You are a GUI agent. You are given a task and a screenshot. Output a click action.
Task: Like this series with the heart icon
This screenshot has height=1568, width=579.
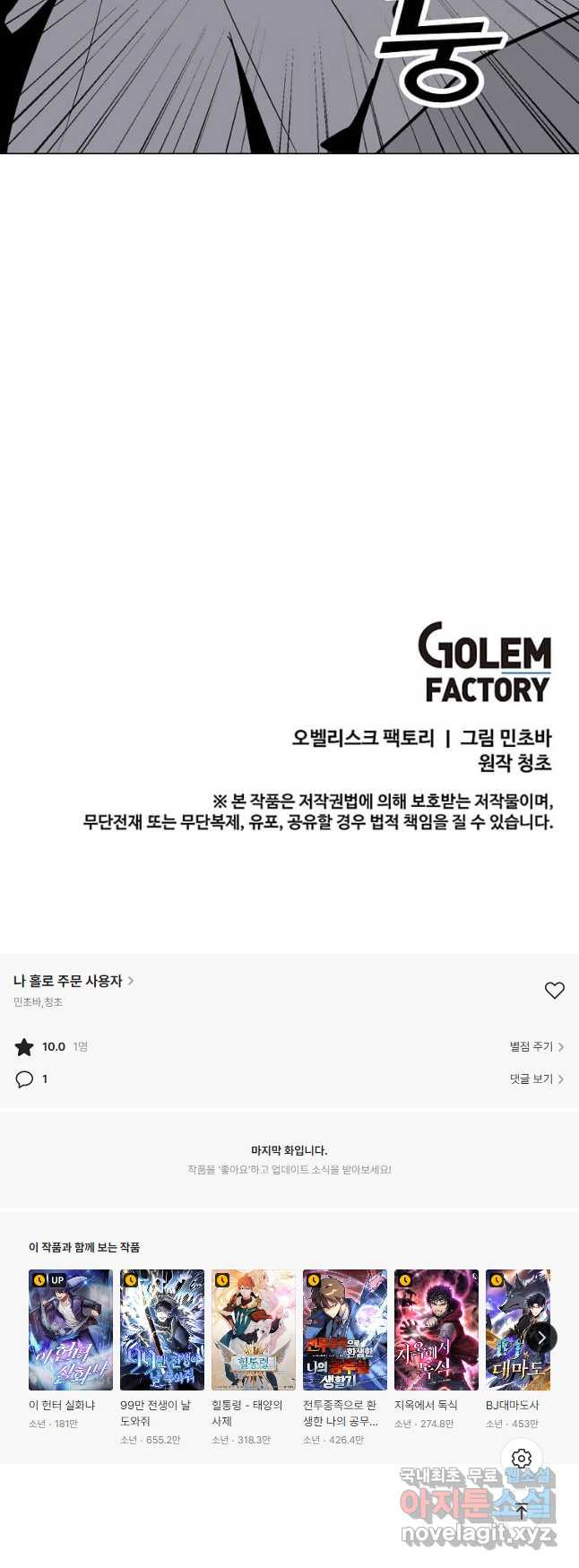click(555, 990)
